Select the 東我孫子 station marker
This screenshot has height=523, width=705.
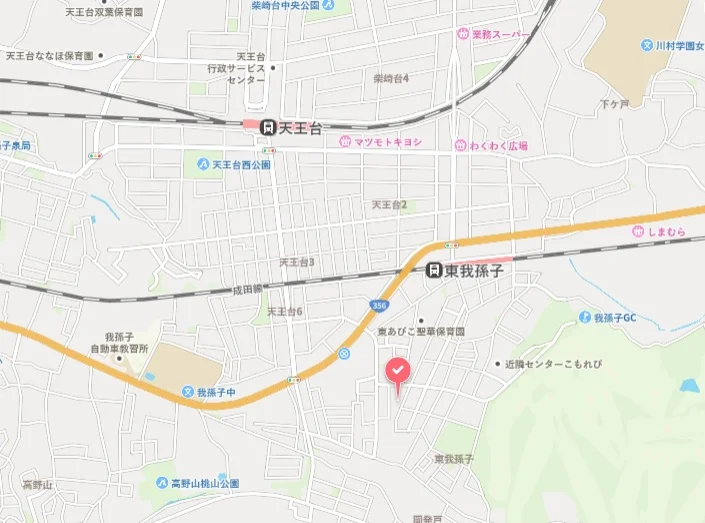[x=434, y=269]
